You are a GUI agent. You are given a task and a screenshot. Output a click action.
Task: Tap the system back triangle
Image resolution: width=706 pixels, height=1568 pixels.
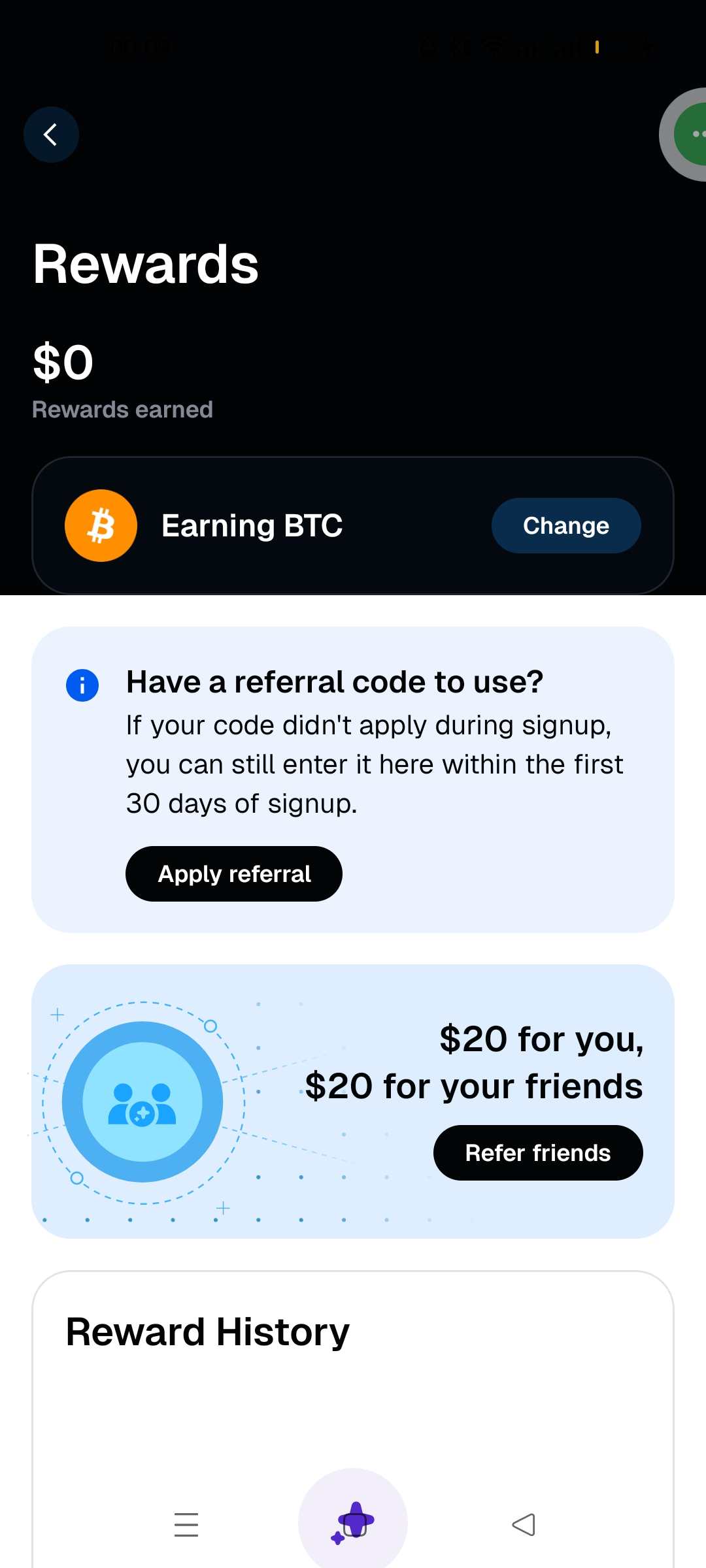click(524, 1524)
